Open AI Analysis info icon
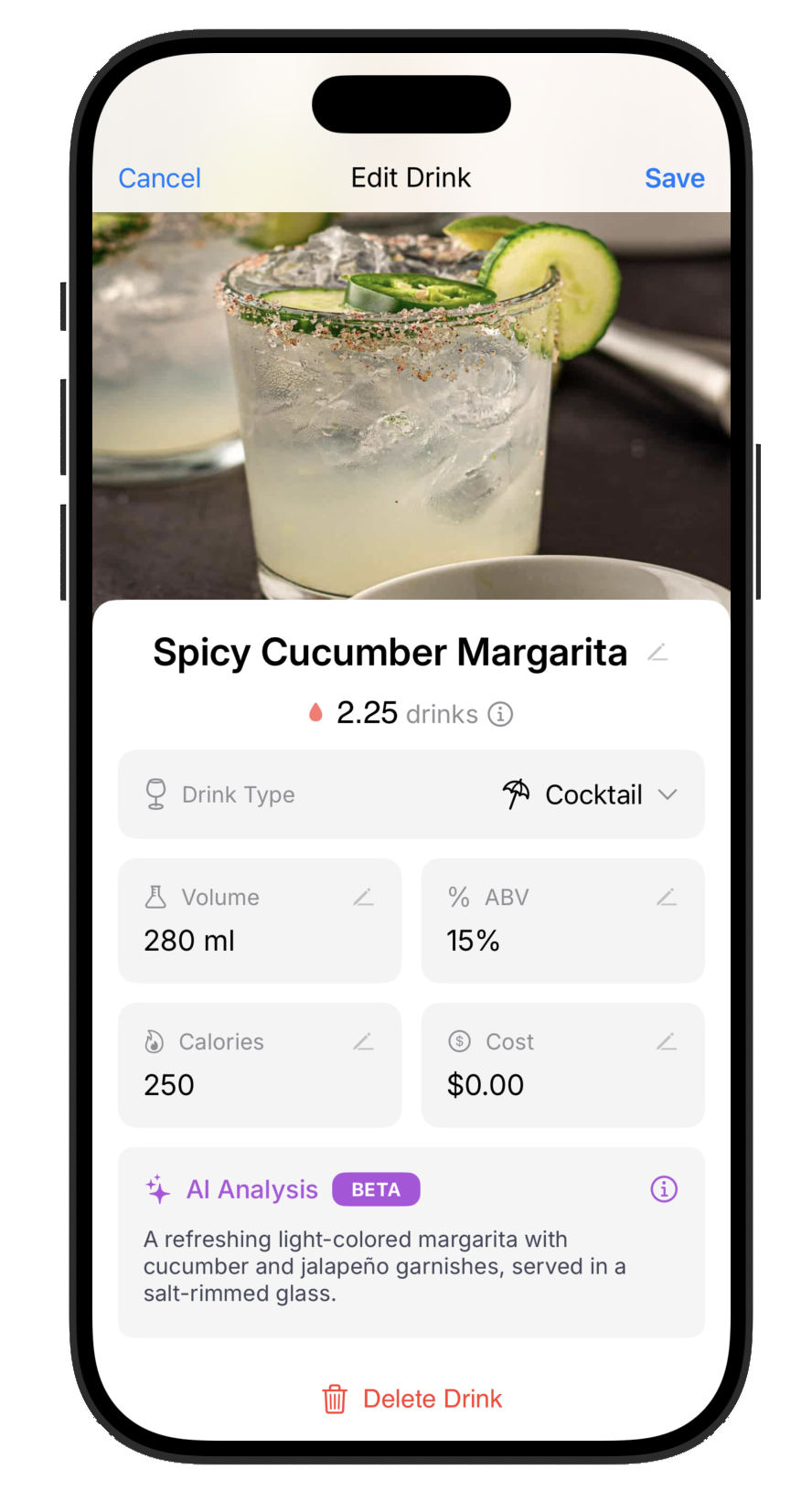812x1512 pixels. point(664,1189)
